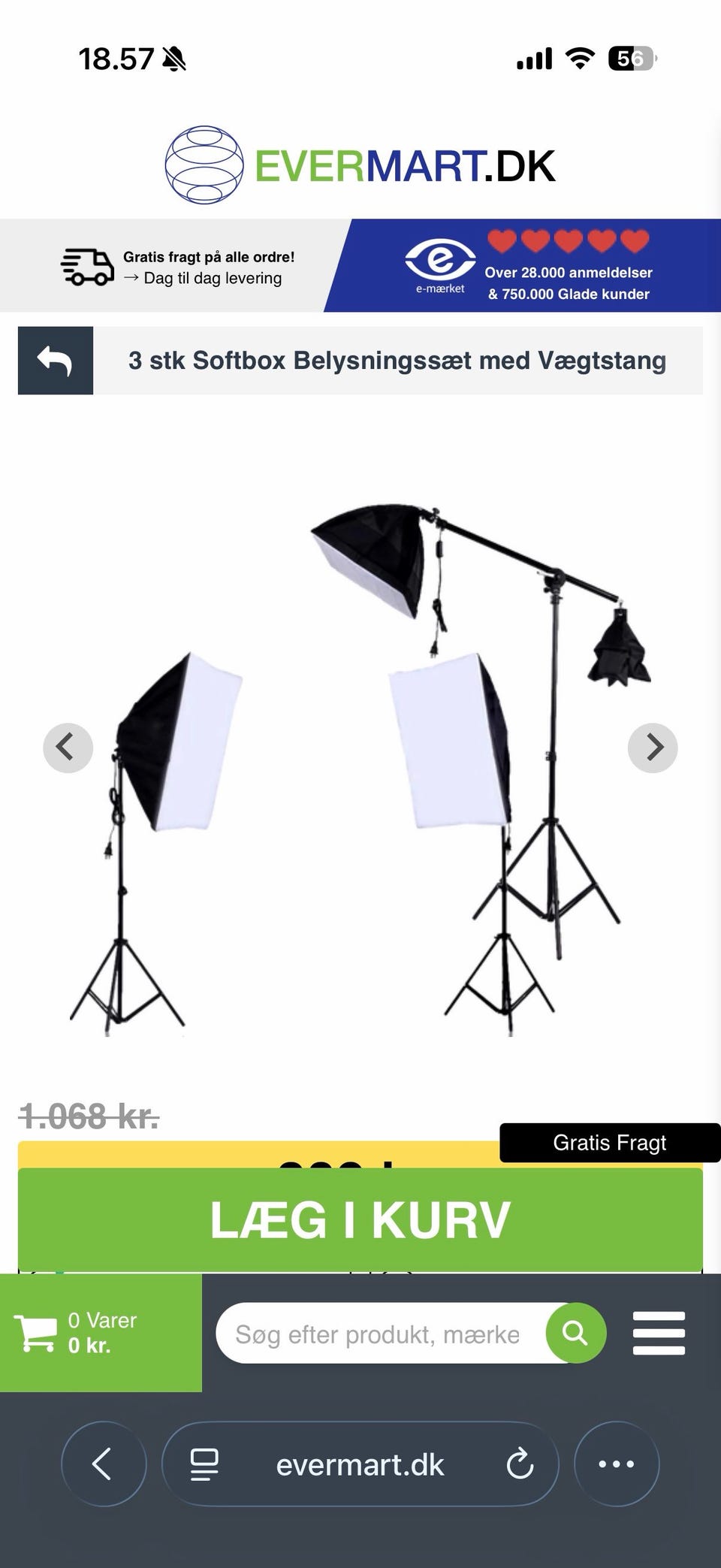Show the previous product image
The width and height of the screenshot is (721, 1568).
click(68, 748)
